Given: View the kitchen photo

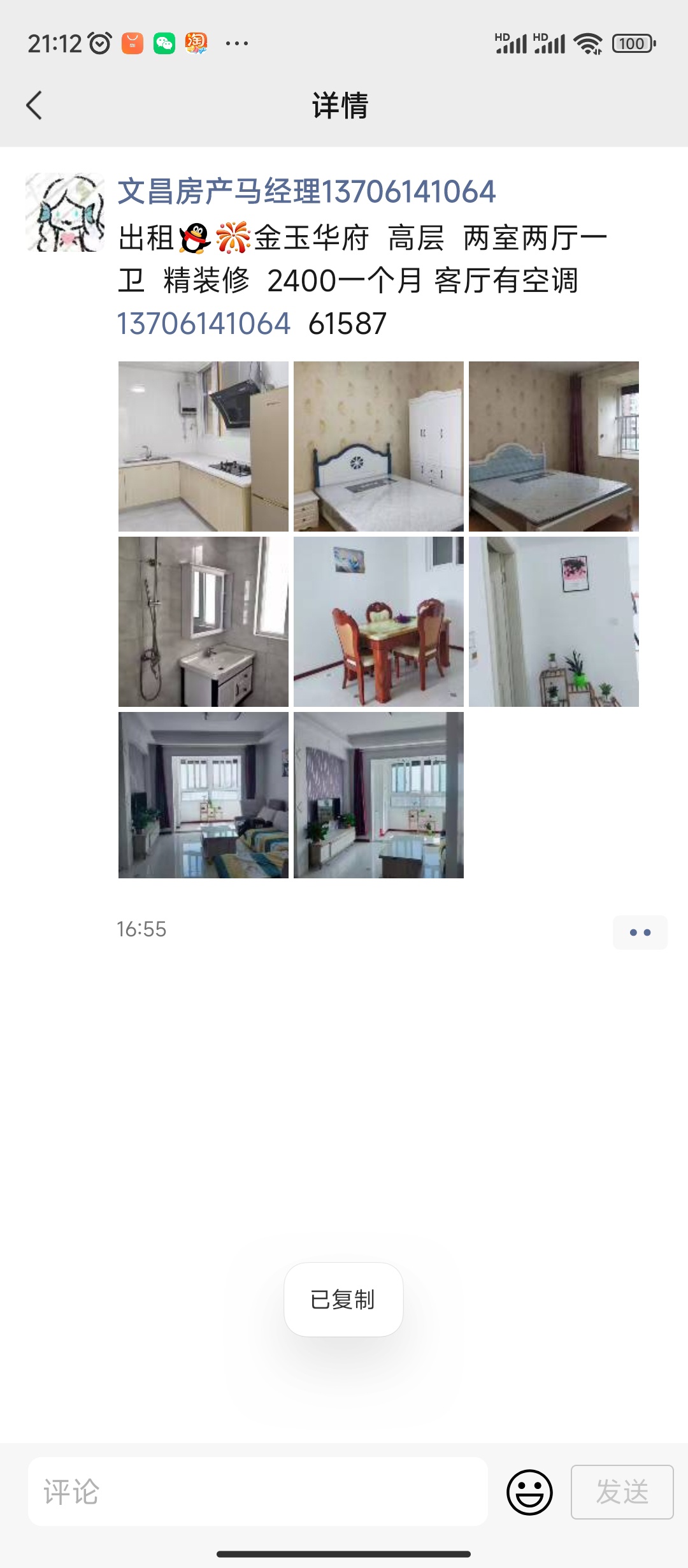Looking at the screenshot, I should pyautogui.click(x=203, y=446).
